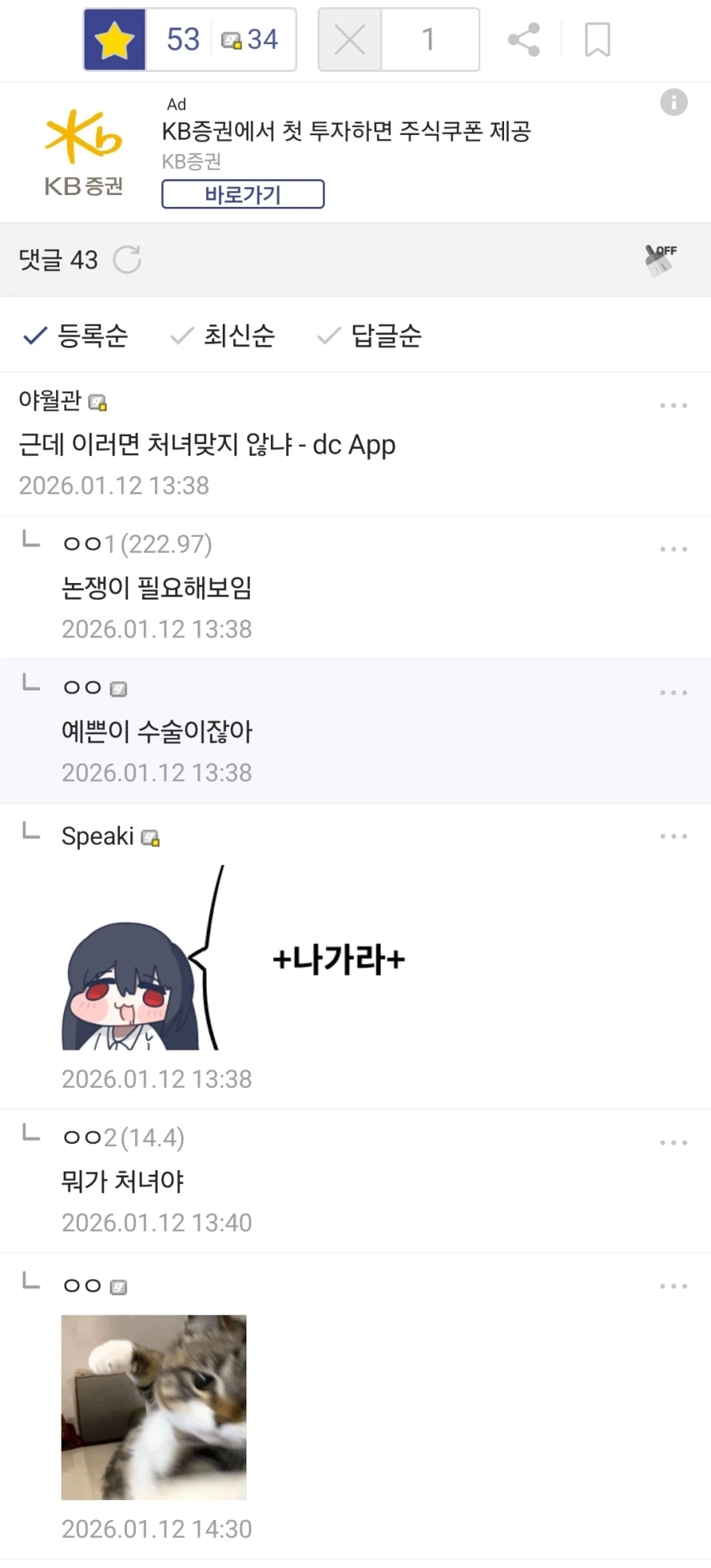Open the ad info (i) icon
The height and width of the screenshot is (1568, 711).
[x=674, y=103]
